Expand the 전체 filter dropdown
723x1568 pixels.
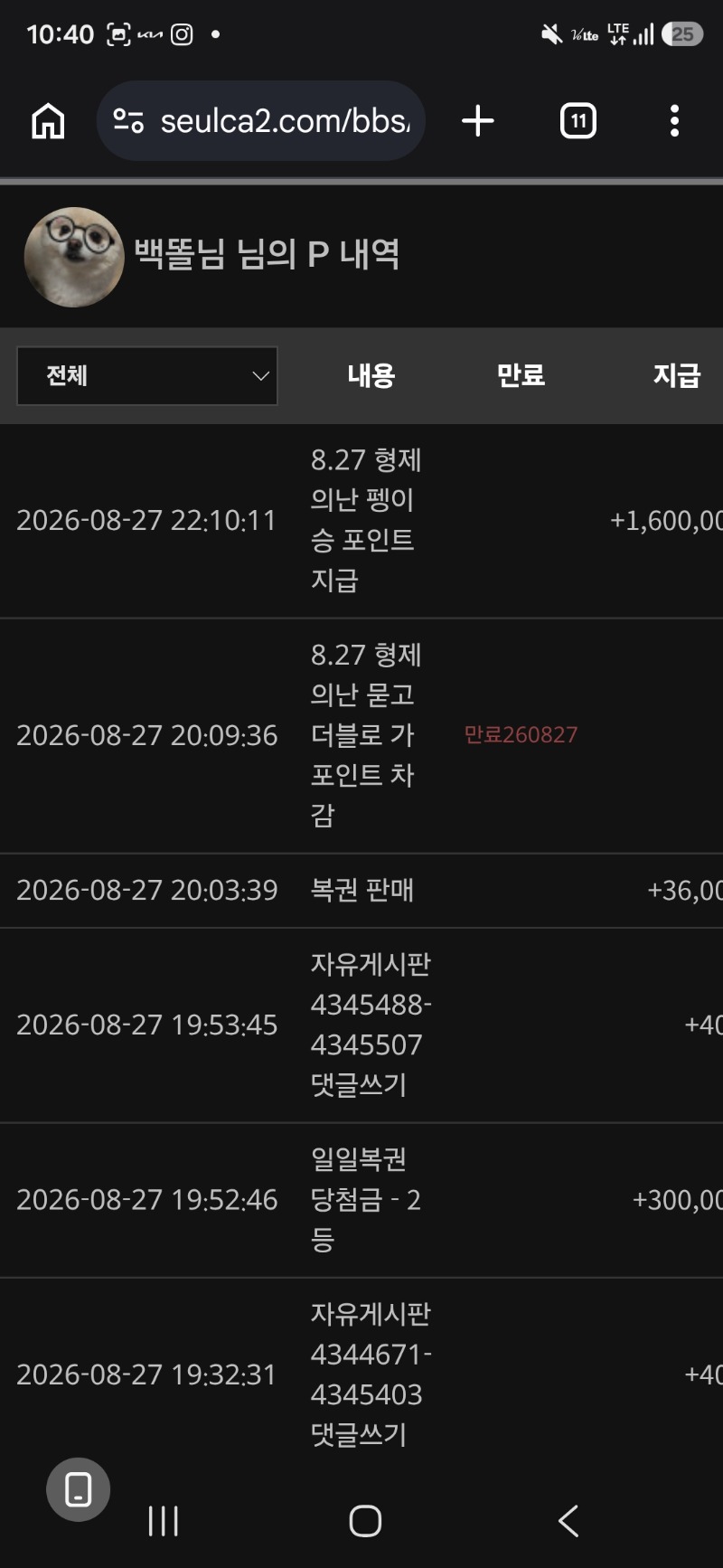click(x=147, y=376)
